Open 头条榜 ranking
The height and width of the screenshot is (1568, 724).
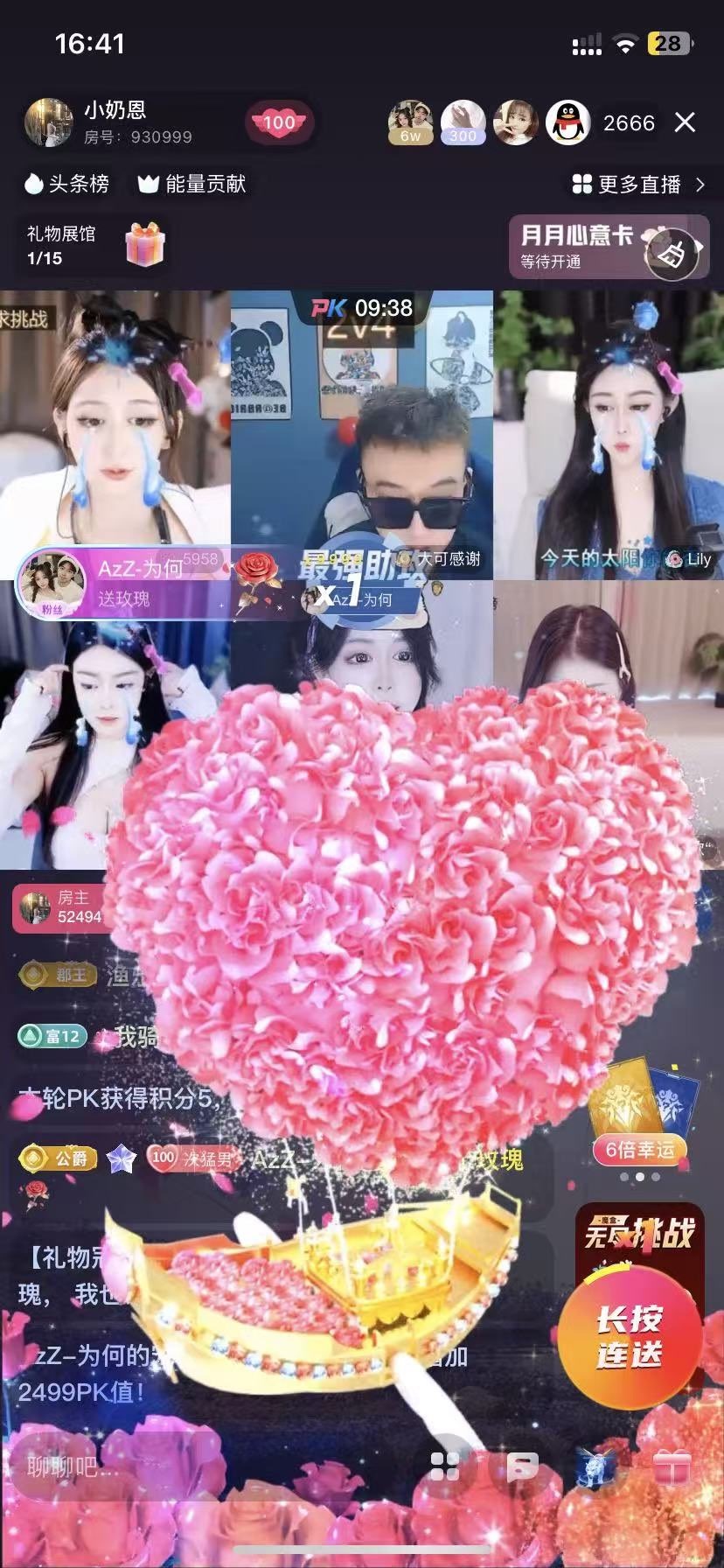tap(67, 184)
